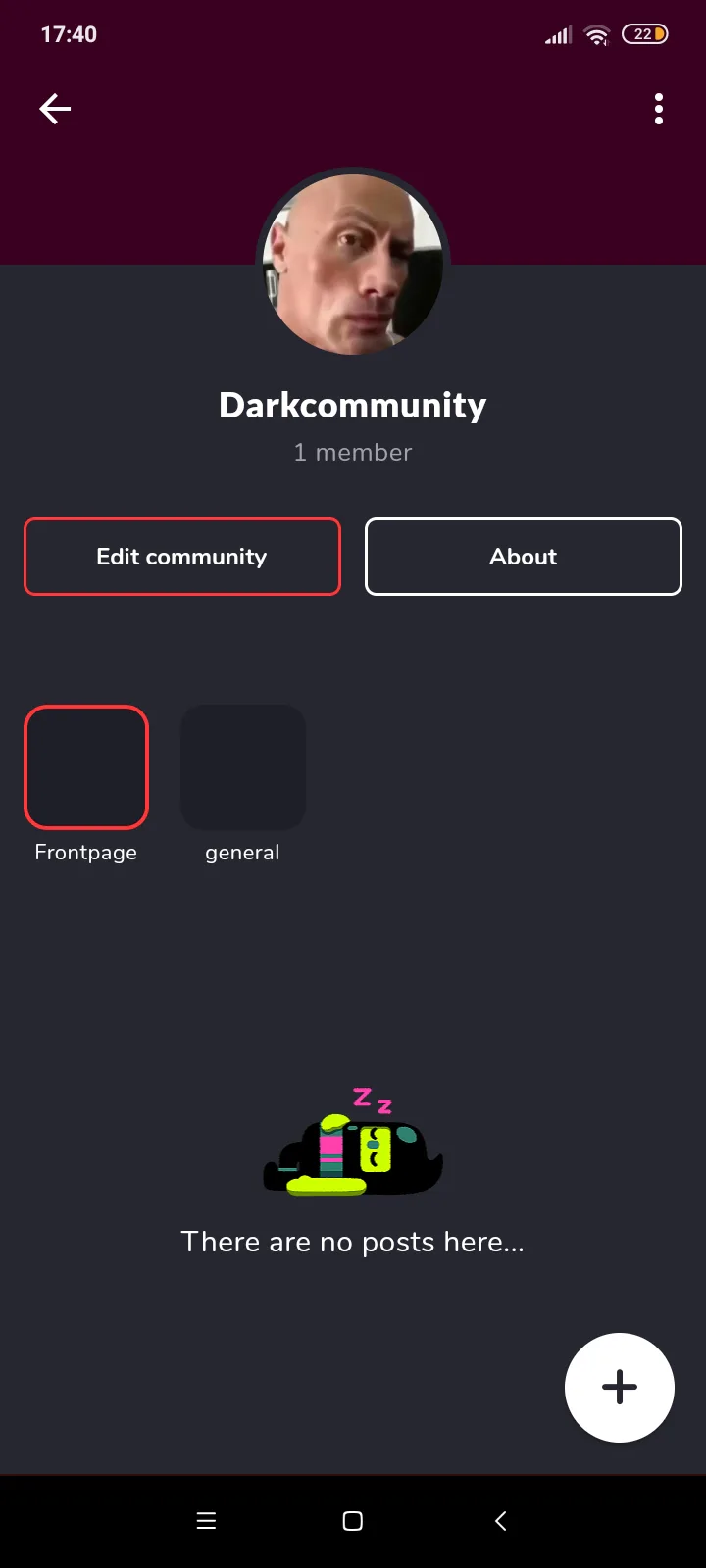Image resolution: width=706 pixels, height=1568 pixels.
Task: Open the About page
Action: tap(524, 557)
